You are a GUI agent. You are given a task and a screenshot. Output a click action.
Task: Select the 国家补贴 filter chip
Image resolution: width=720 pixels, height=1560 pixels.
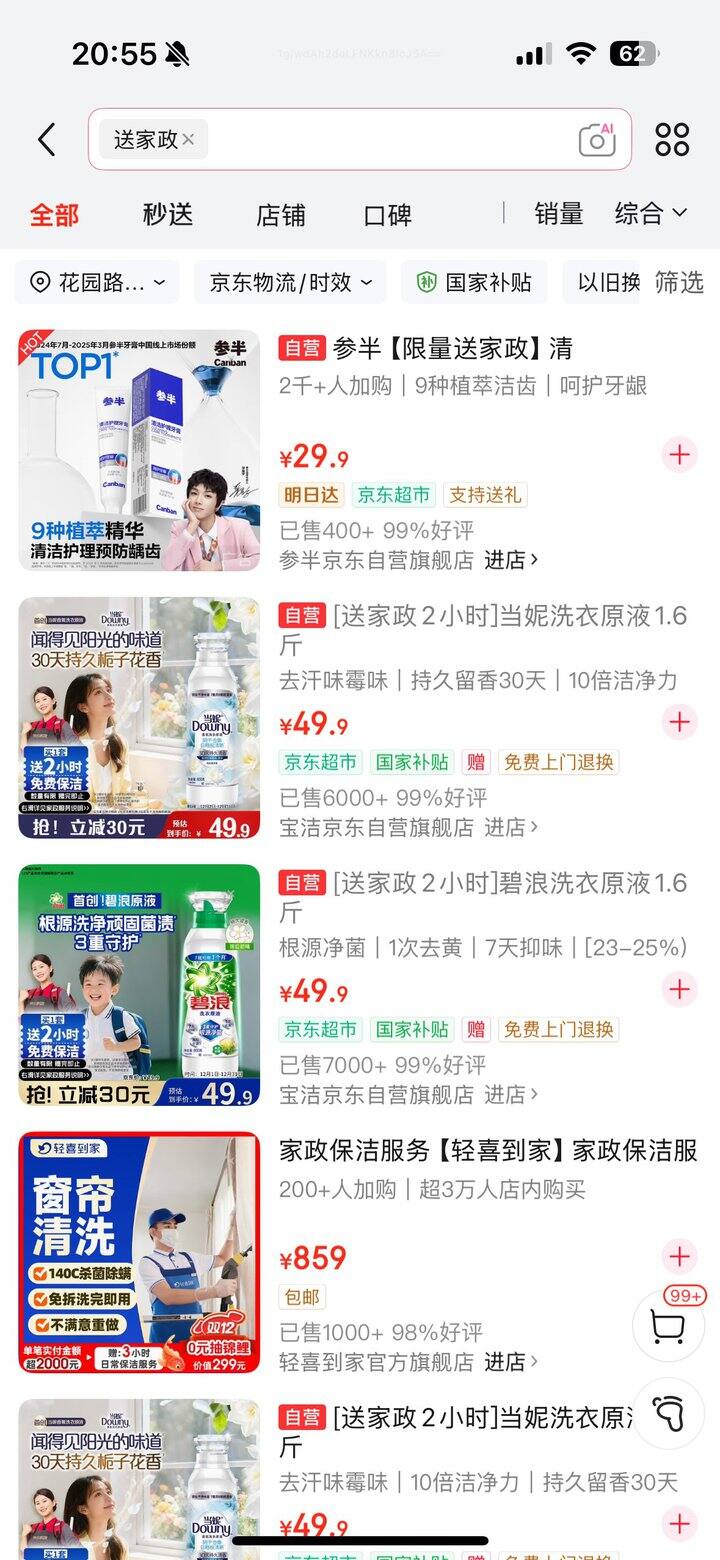click(474, 283)
